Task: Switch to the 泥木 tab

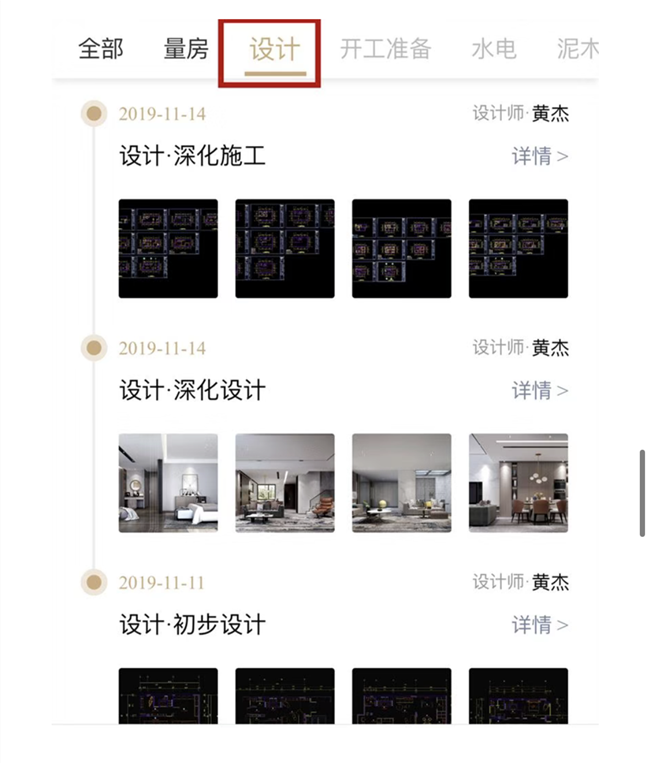Action: pyautogui.click(x=578, y=48)
